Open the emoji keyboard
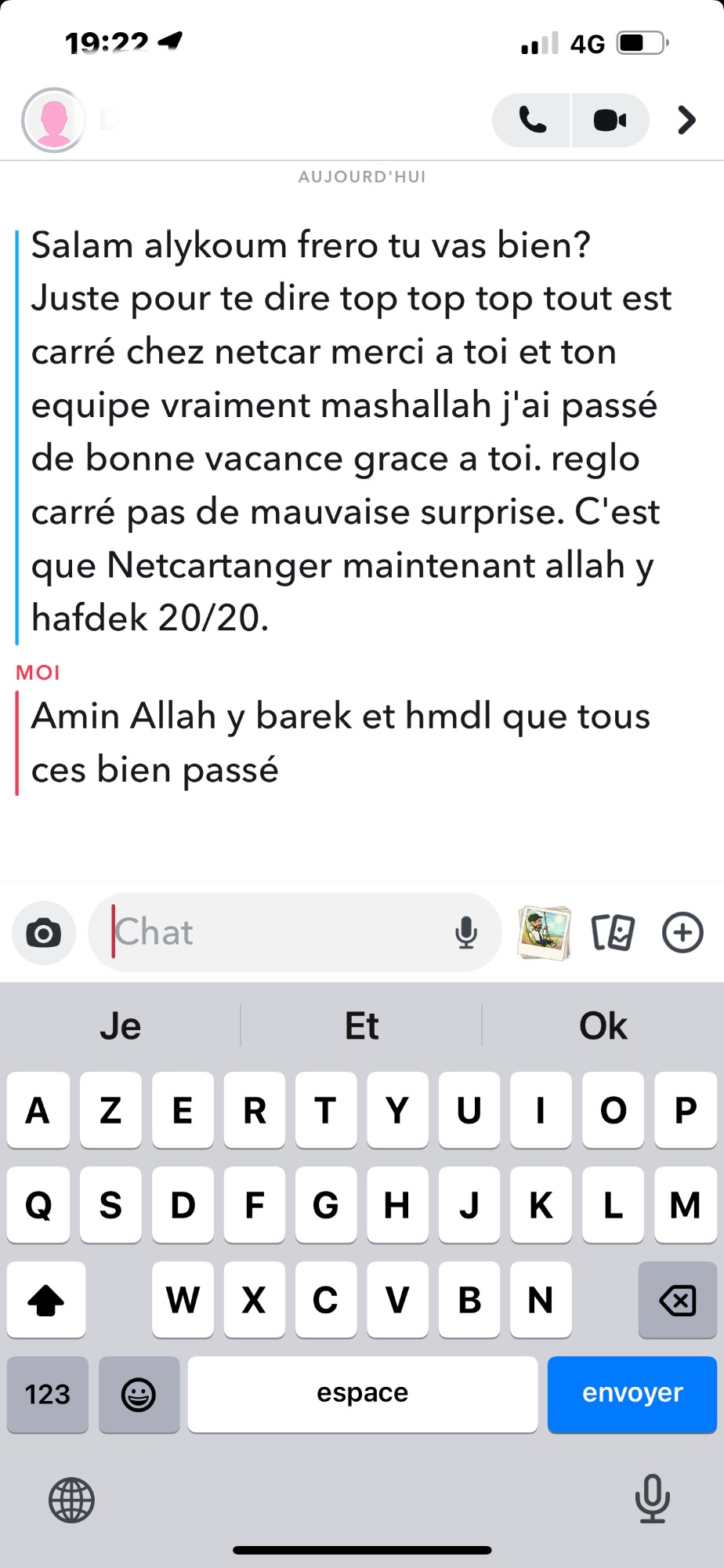 139,1394
